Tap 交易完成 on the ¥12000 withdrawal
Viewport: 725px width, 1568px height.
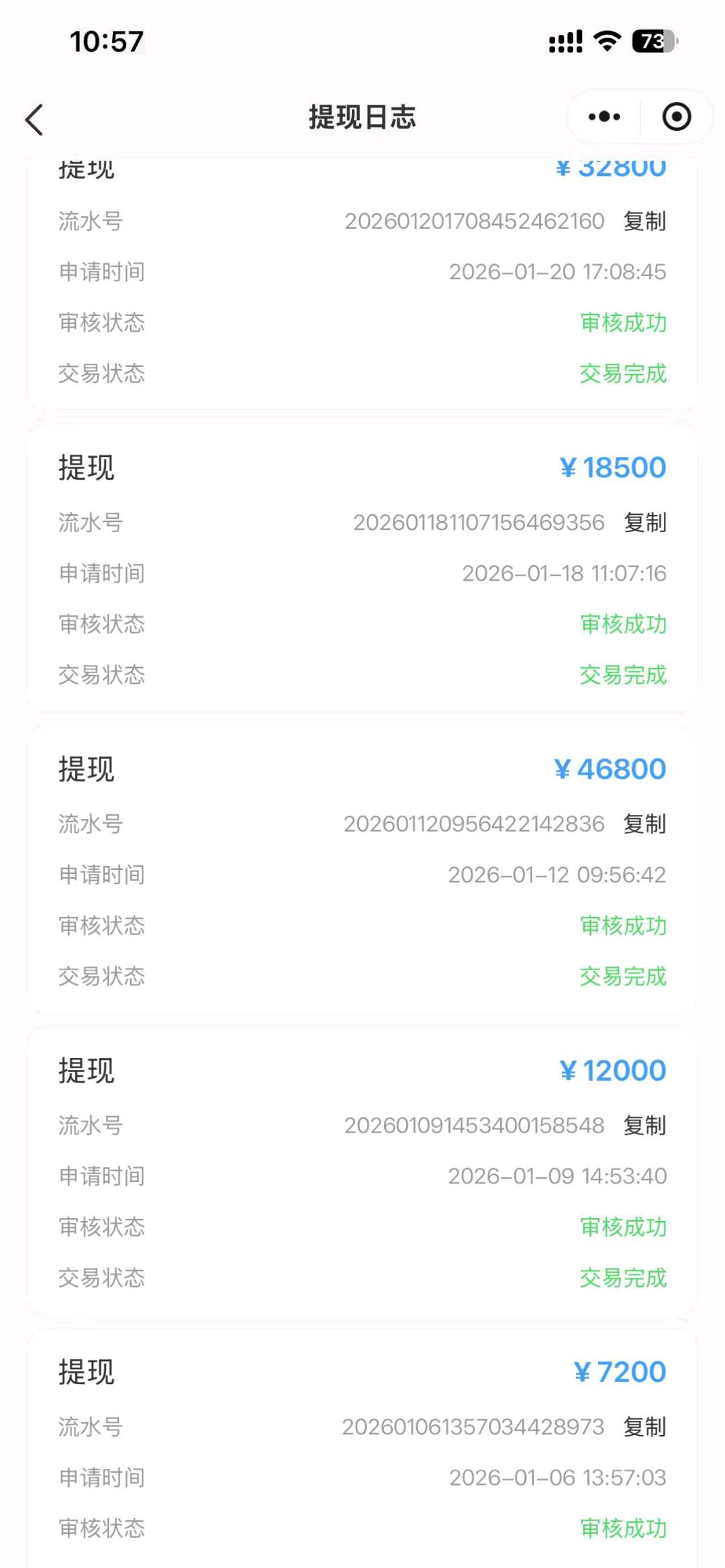click(622, 1279)
